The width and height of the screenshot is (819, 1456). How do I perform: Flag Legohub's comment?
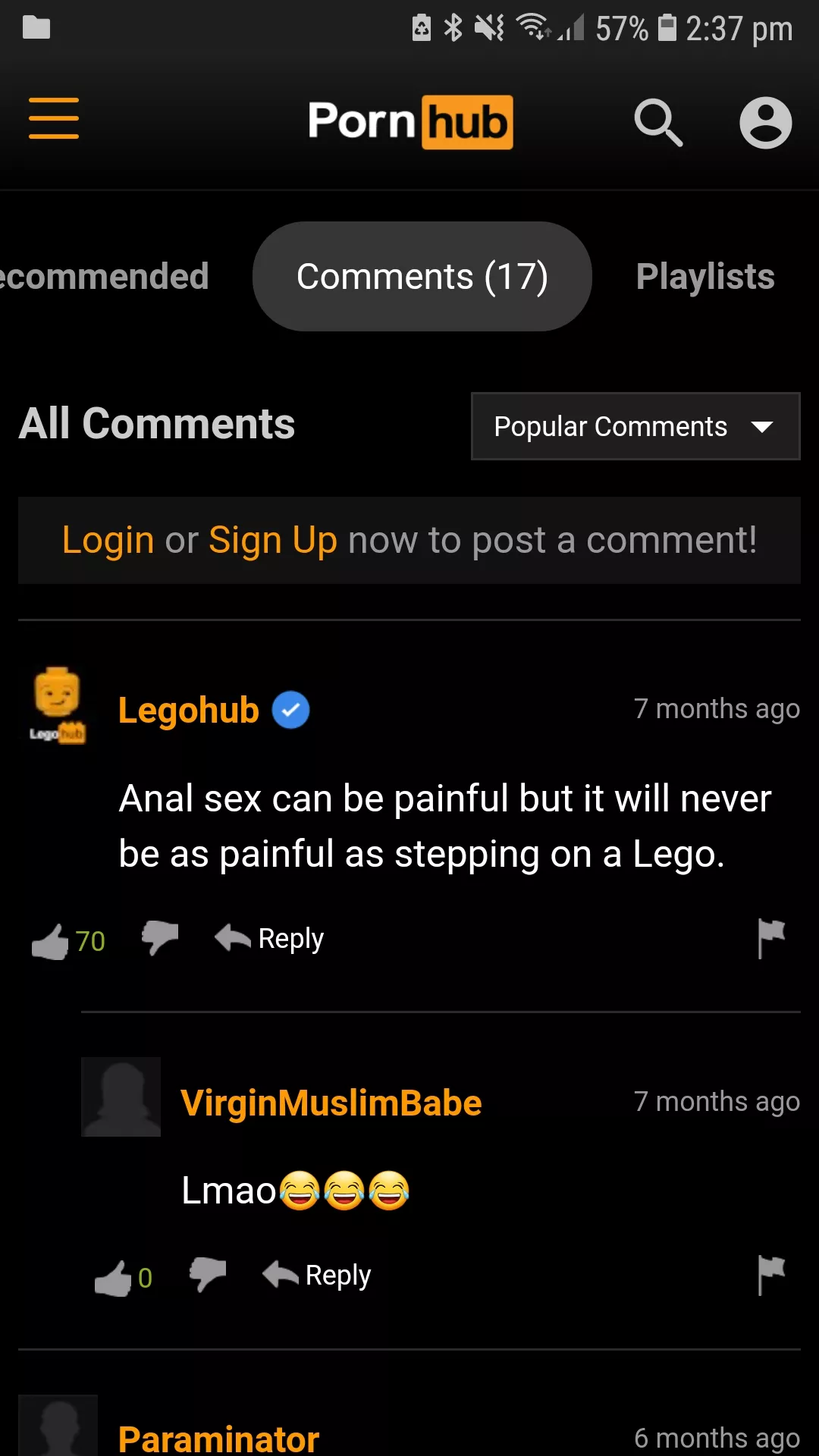coord(771,938)
